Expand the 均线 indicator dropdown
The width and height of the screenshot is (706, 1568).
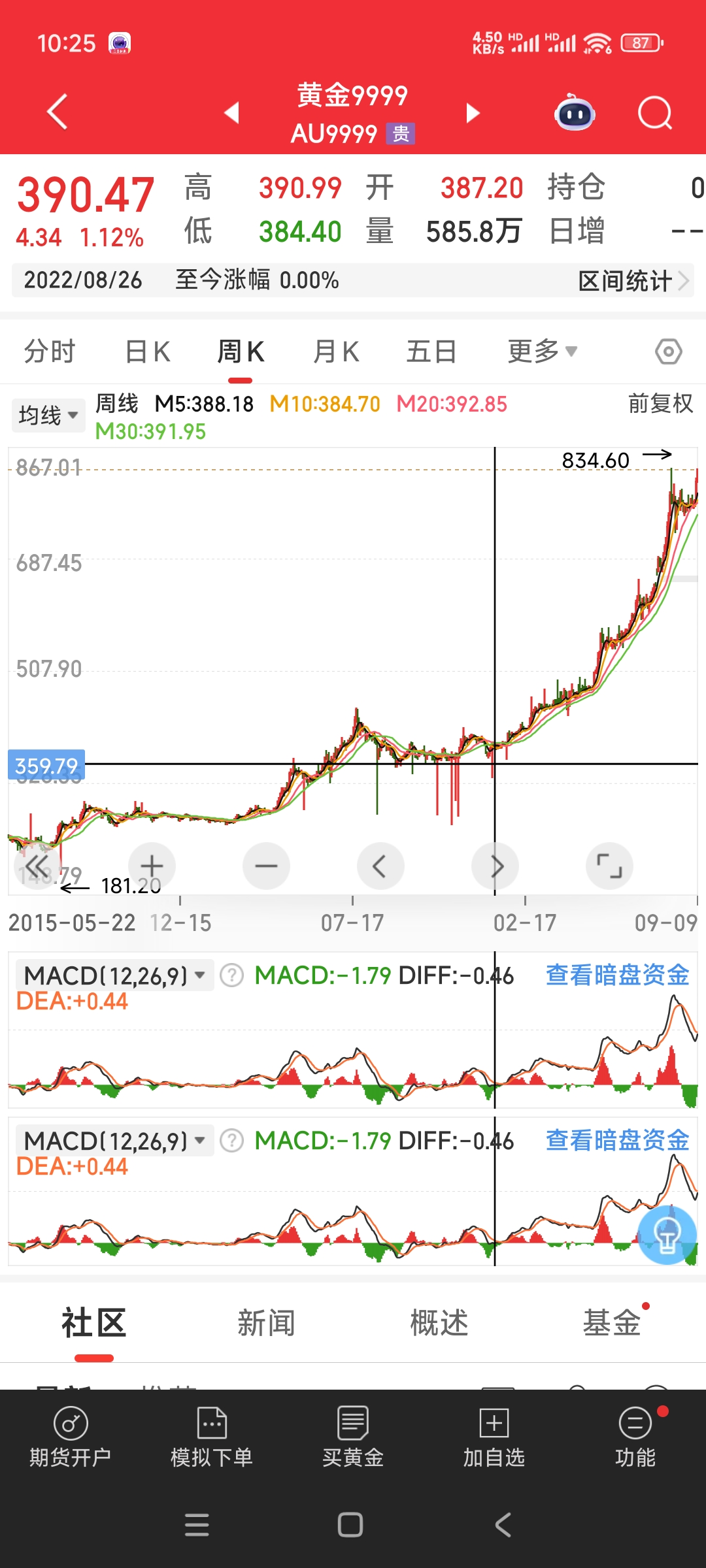[48, 415]
